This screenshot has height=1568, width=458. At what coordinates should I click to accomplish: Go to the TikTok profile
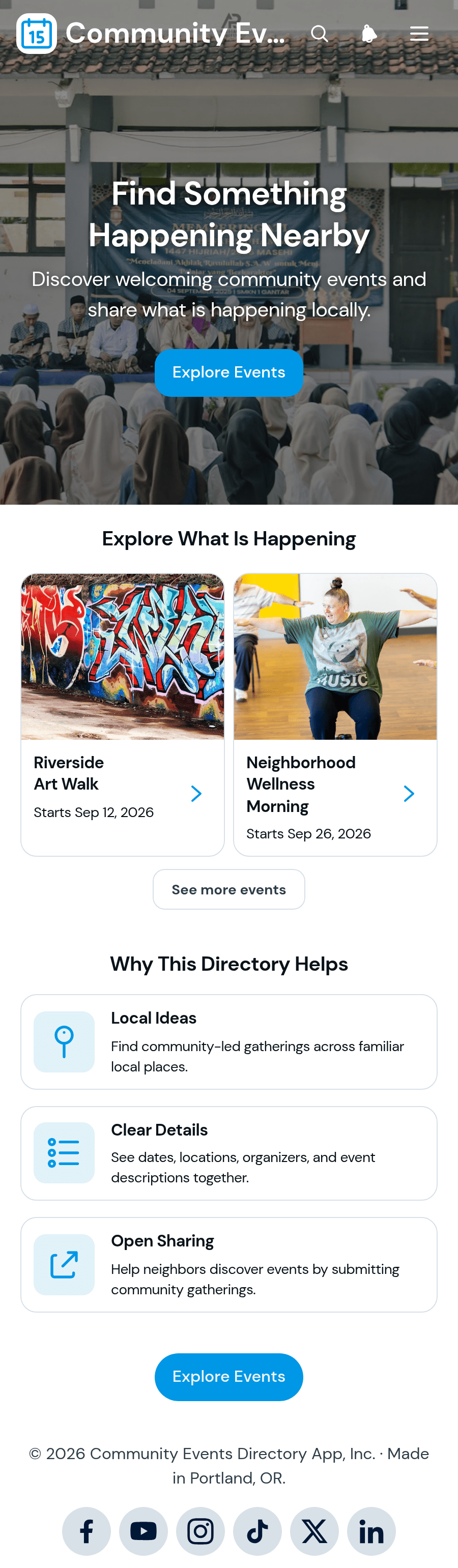tap(257, 1531)
